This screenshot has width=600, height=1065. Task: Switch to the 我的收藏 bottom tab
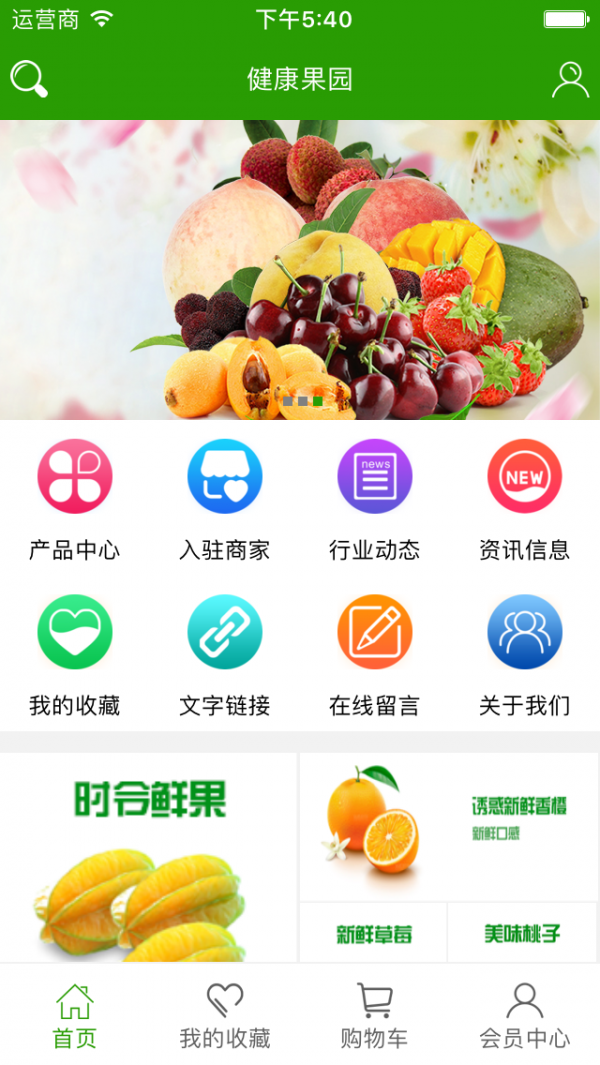225,1015
